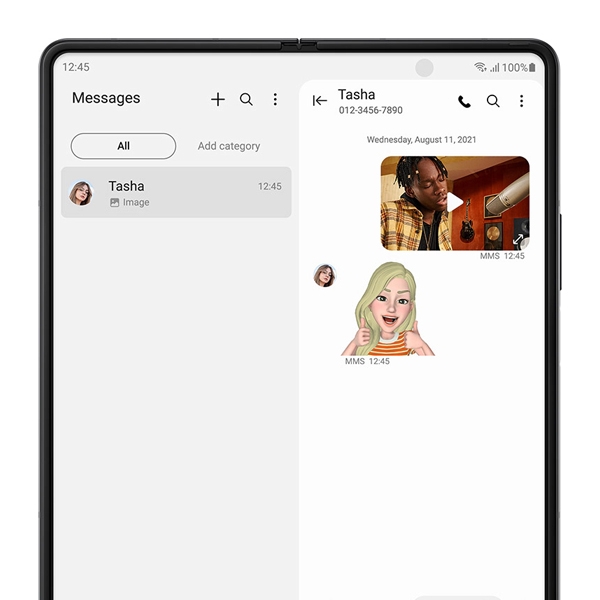Collapse the conversation pane with back arrow
This screenshot has width=600, height=600.
point(319,101)
